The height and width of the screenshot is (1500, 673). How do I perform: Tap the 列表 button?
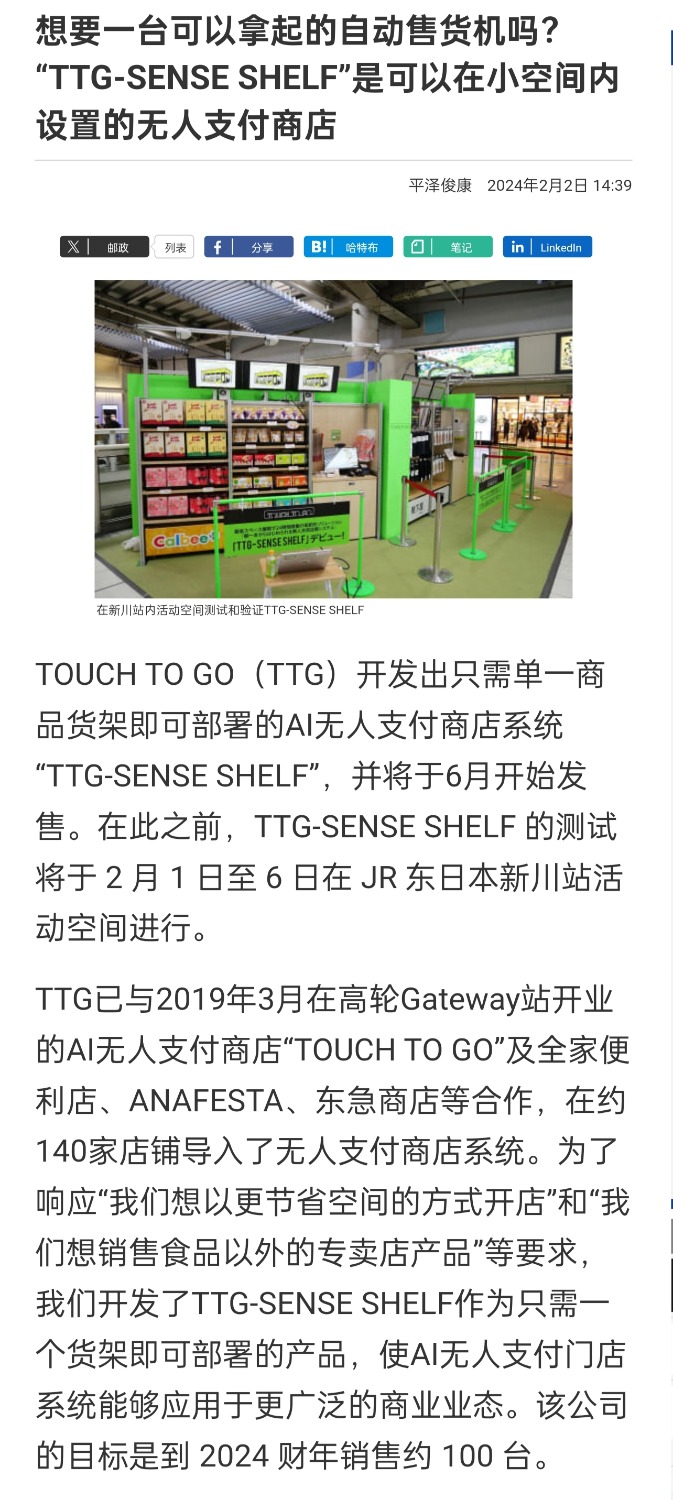tap(174, 247)
